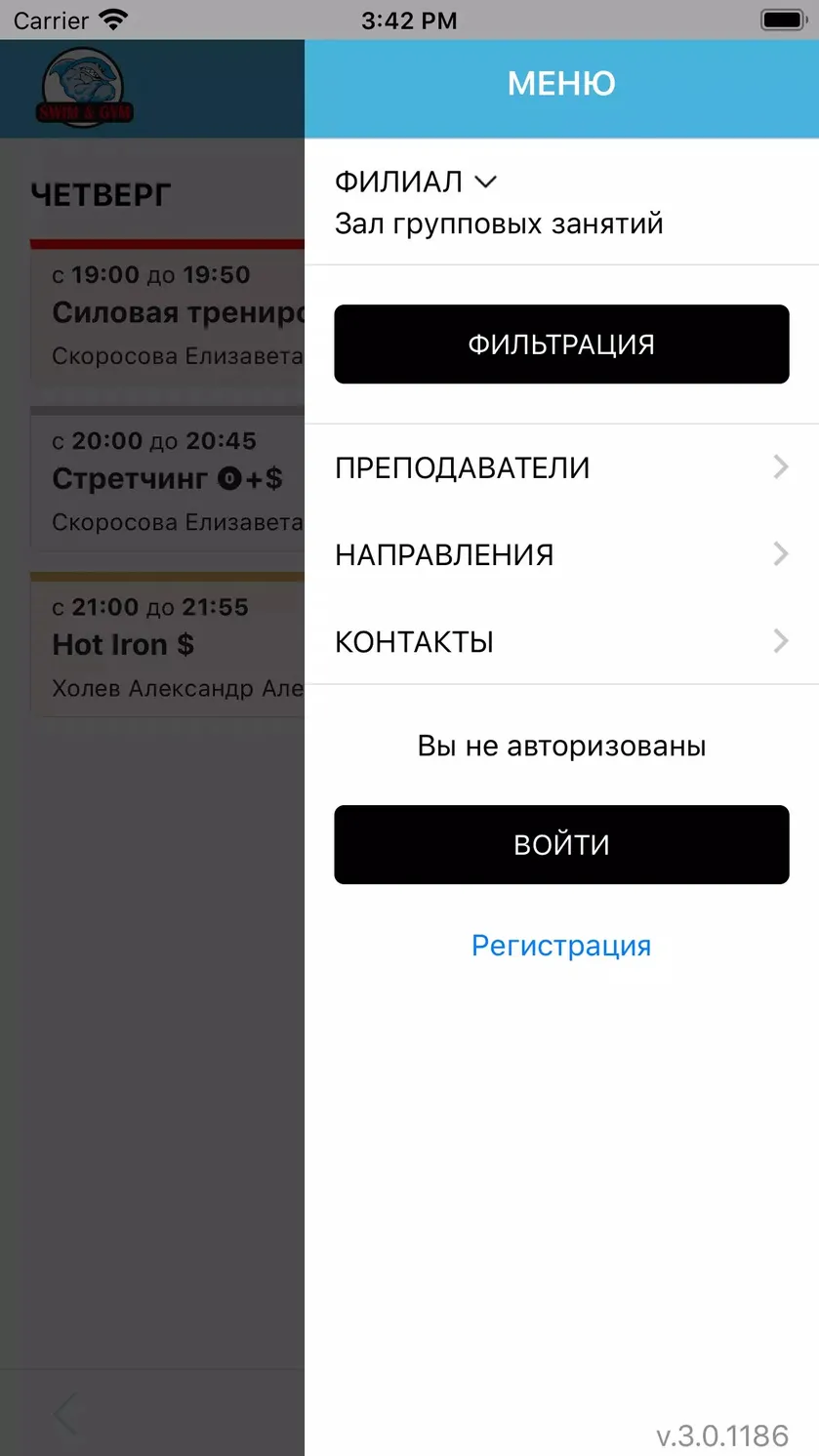Open the Стретчинг class card
Viewport: 819px width, 1456px height.
[x=168, y=479]
